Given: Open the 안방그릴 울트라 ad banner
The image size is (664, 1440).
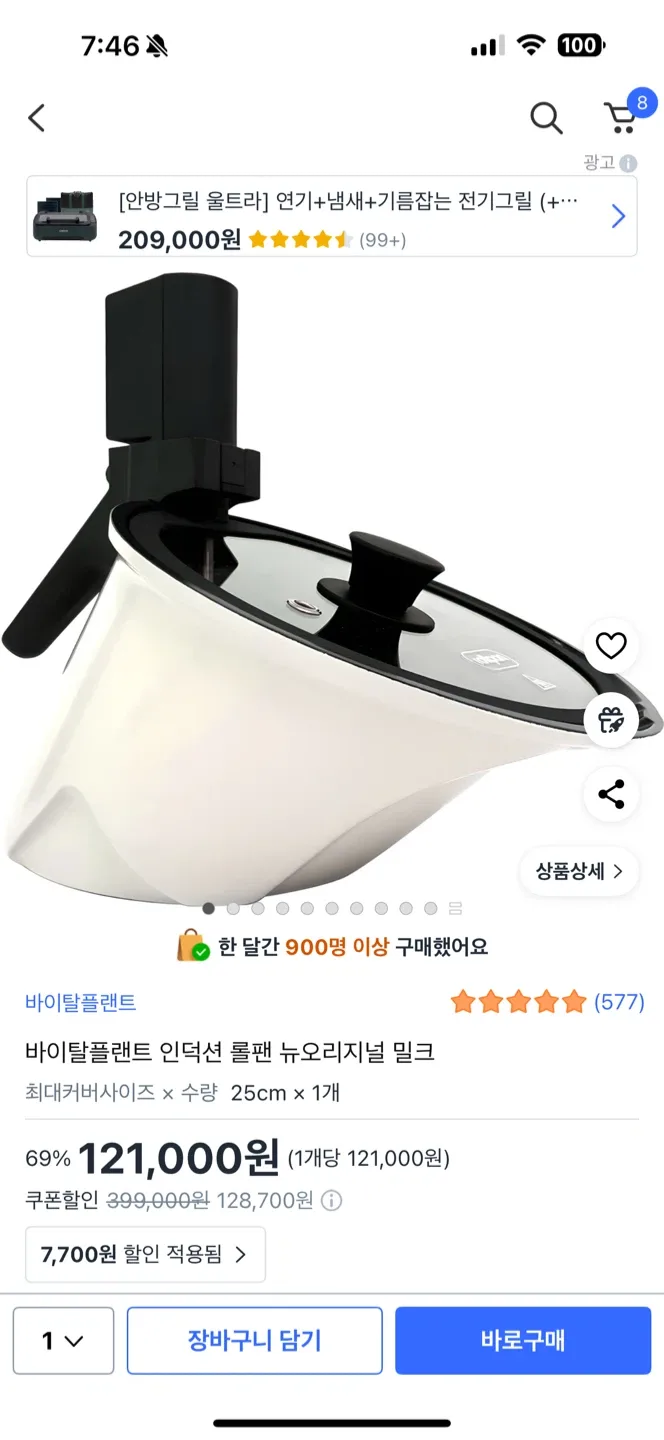Looking at the screenshot, I should 331,216.
